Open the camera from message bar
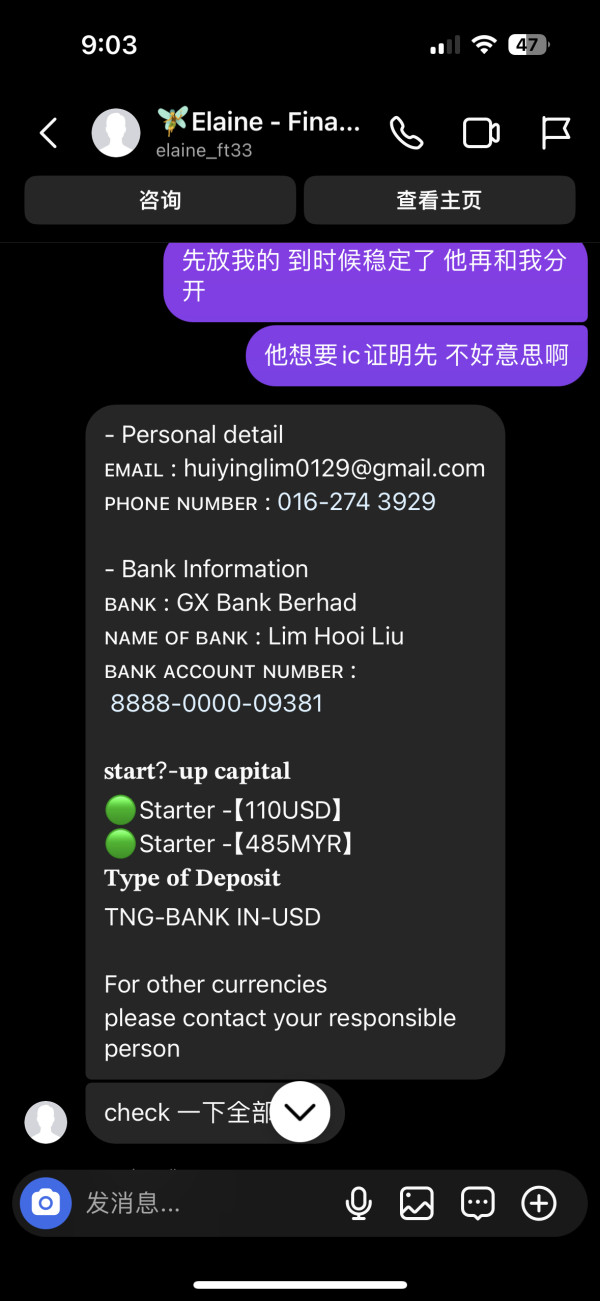 (46, 1203)
